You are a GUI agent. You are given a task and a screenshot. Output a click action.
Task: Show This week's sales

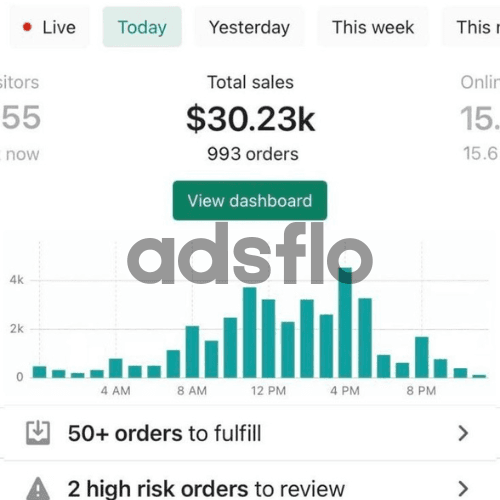[x=373, y=27]
